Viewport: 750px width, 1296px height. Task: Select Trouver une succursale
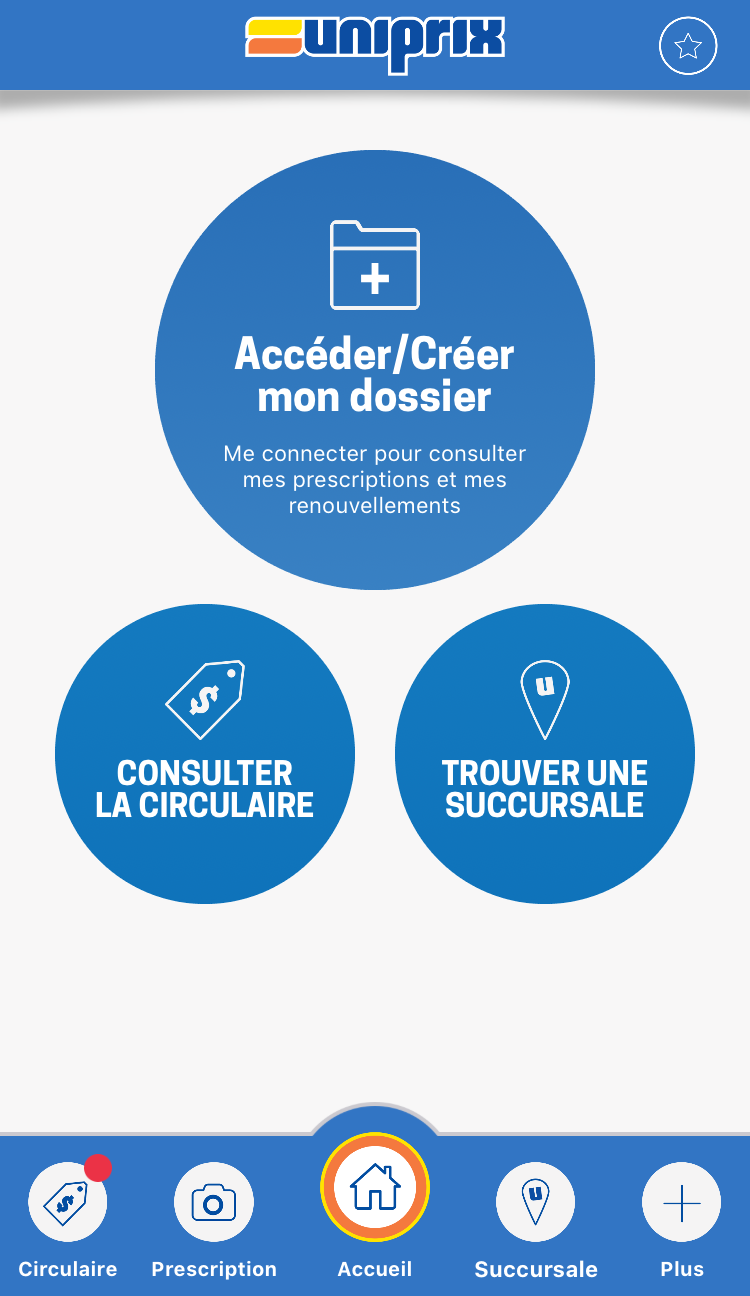pyautogui.click(x=545, y=754)
